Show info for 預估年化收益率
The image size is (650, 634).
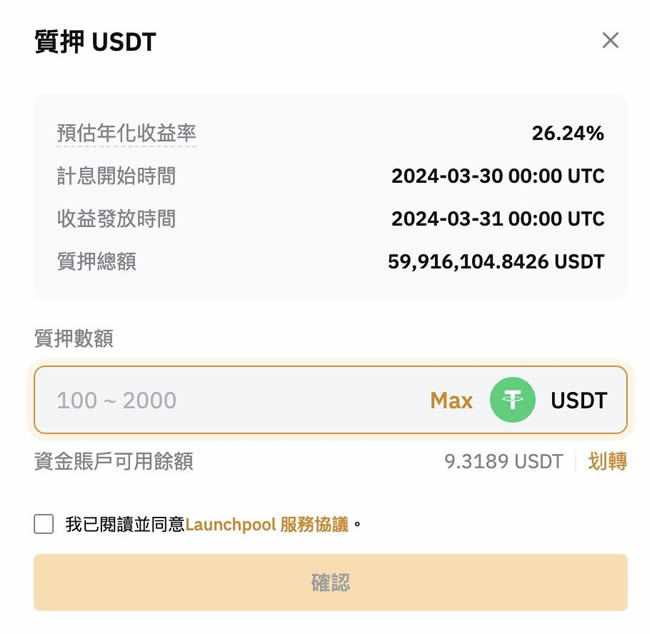pyautogui.click(x=126, y=133)
